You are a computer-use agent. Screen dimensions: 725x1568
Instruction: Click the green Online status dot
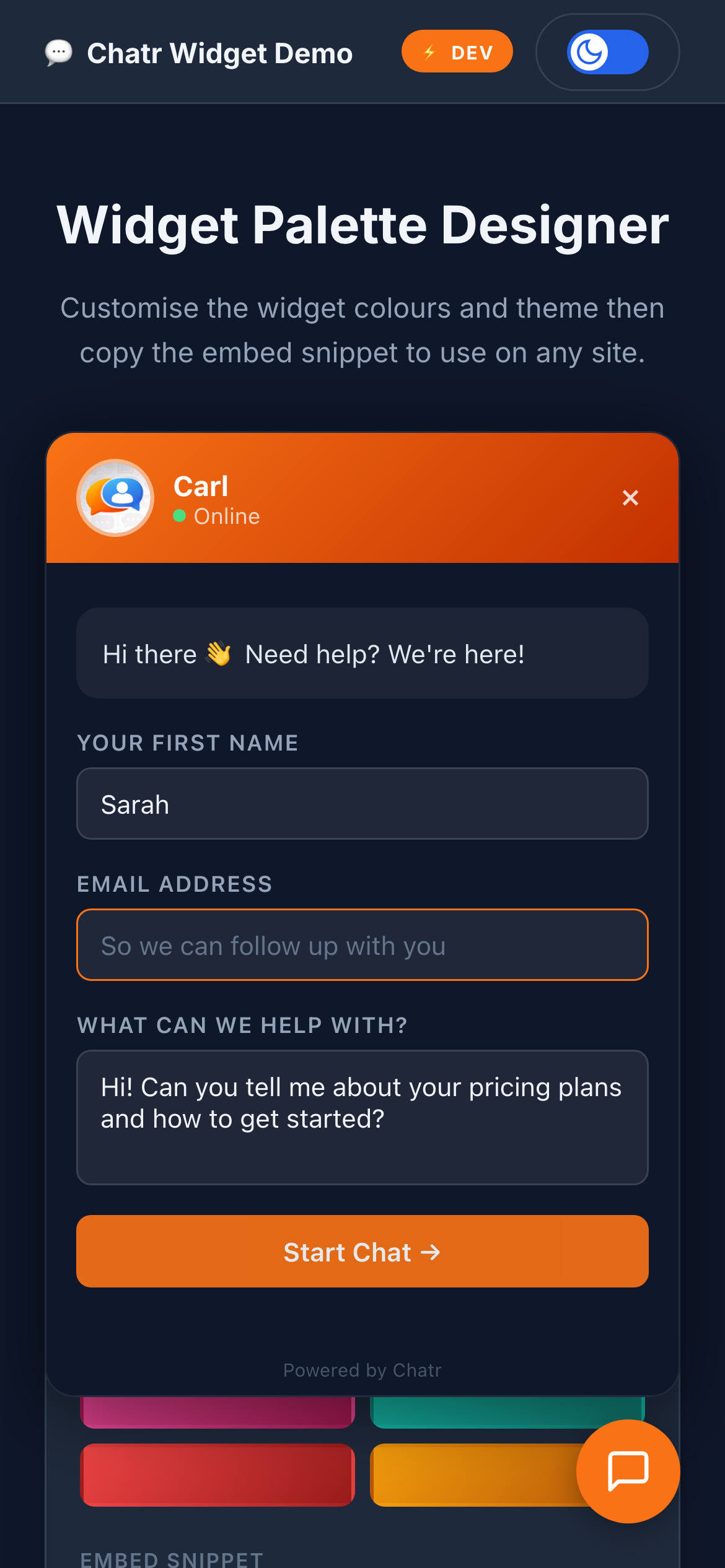[180, 515]
